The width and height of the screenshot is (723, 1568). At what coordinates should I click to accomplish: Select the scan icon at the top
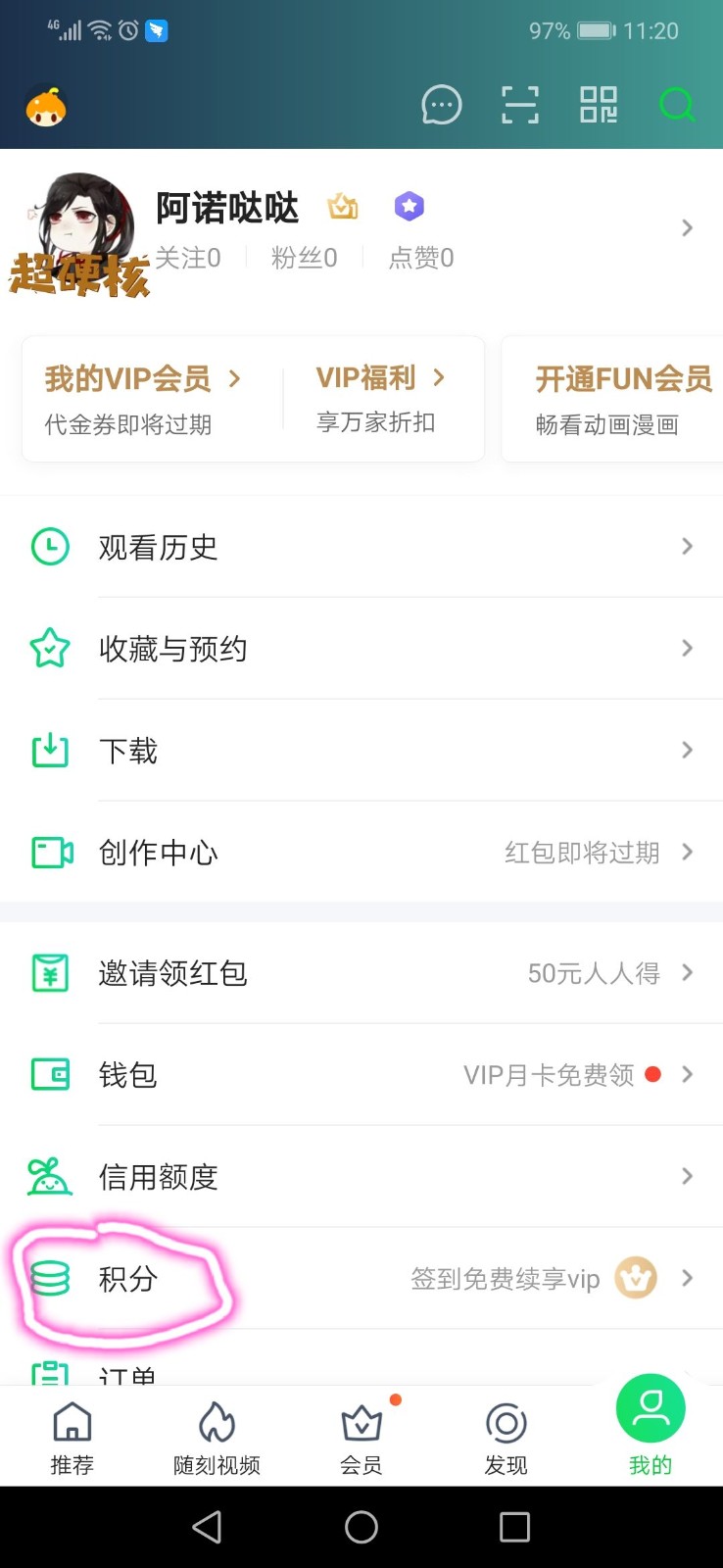(x=520, y=105)
